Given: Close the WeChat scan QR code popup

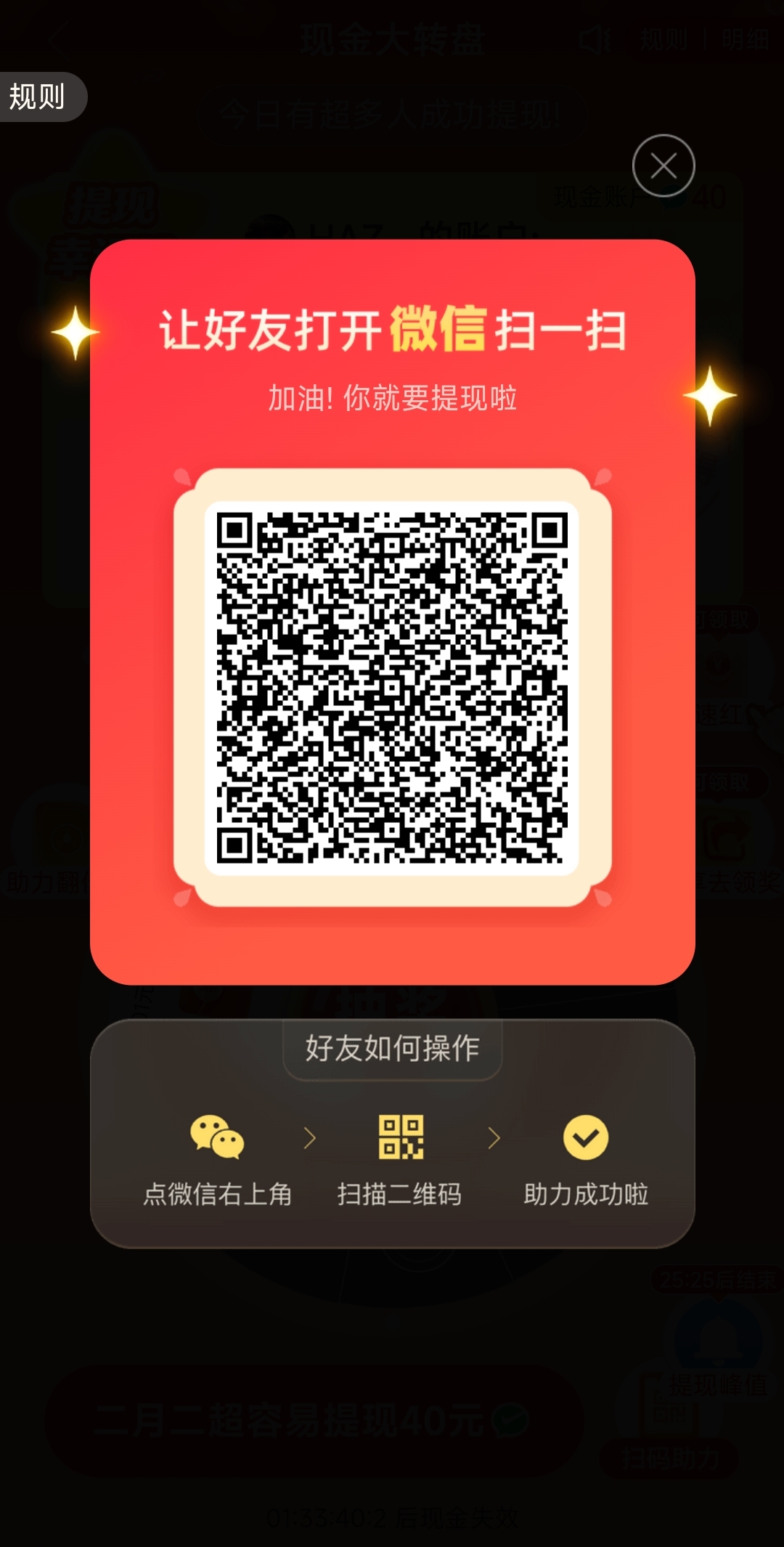Looking at the screenshot, I should [663, 166].
